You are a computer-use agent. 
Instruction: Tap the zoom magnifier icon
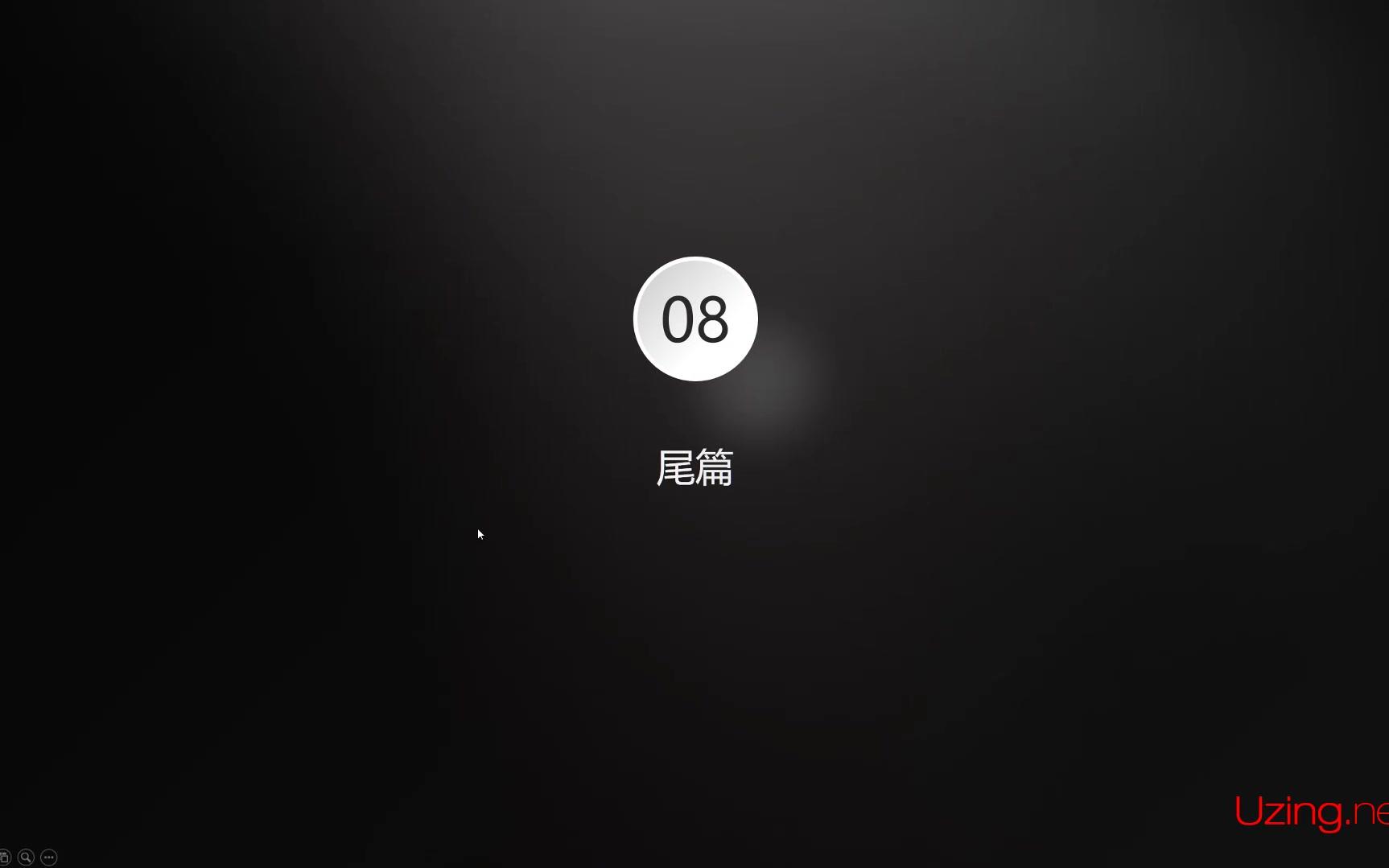tap(26, 858)
